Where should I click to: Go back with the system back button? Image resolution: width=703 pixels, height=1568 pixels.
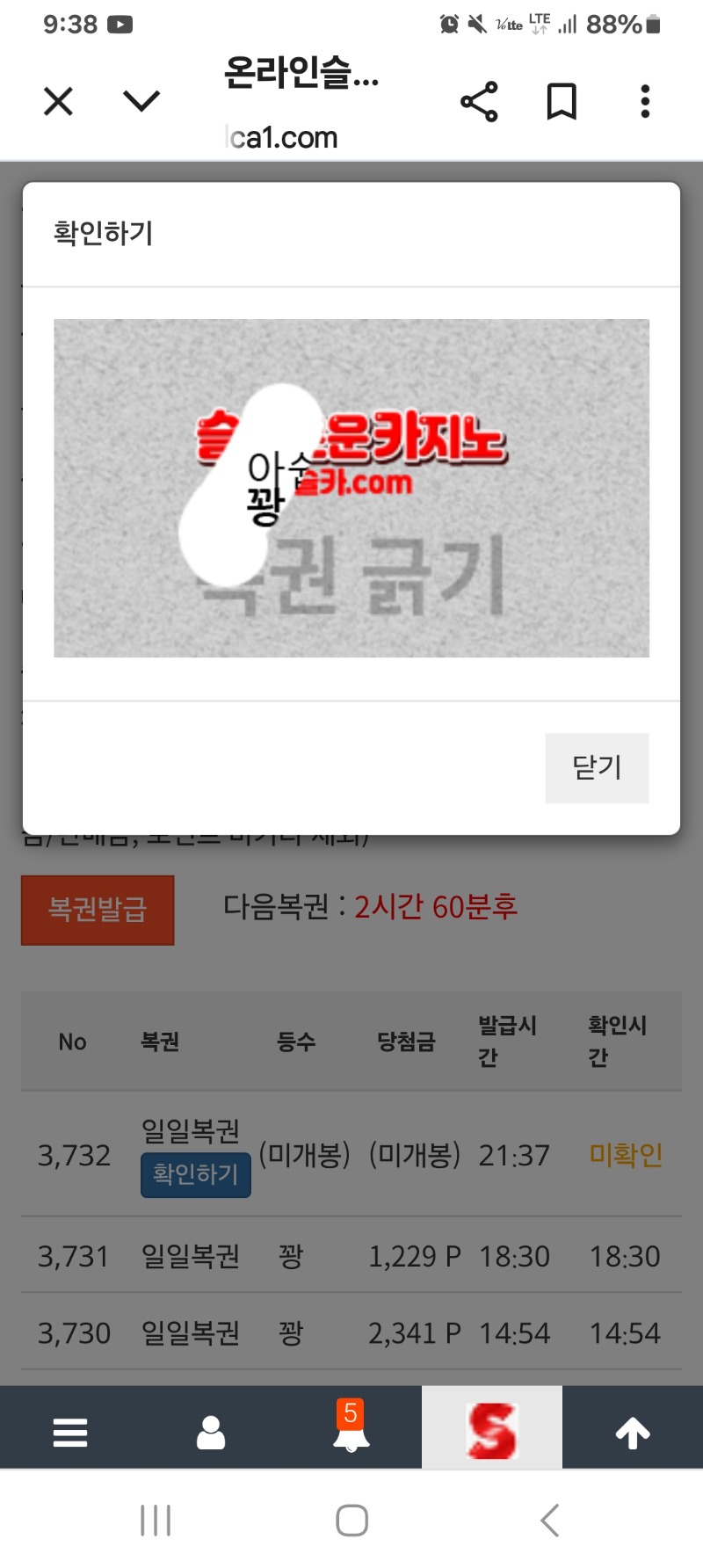(549, 1520)
